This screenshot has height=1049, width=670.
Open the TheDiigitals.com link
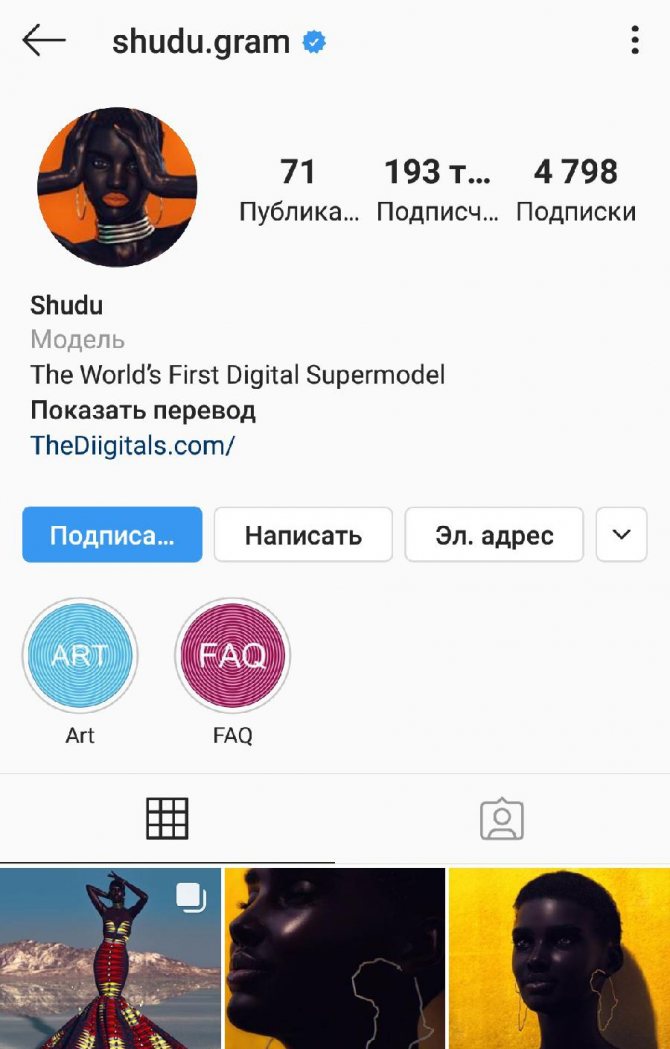click(x=132, y=445)
